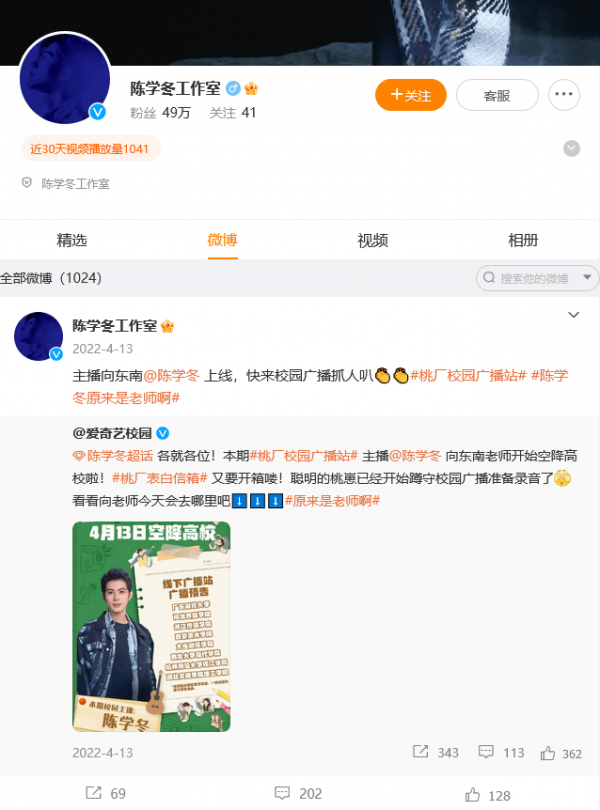
Task: Follow 陈学冬工作室 with the 关注 button
Action: tap(410, 95)
